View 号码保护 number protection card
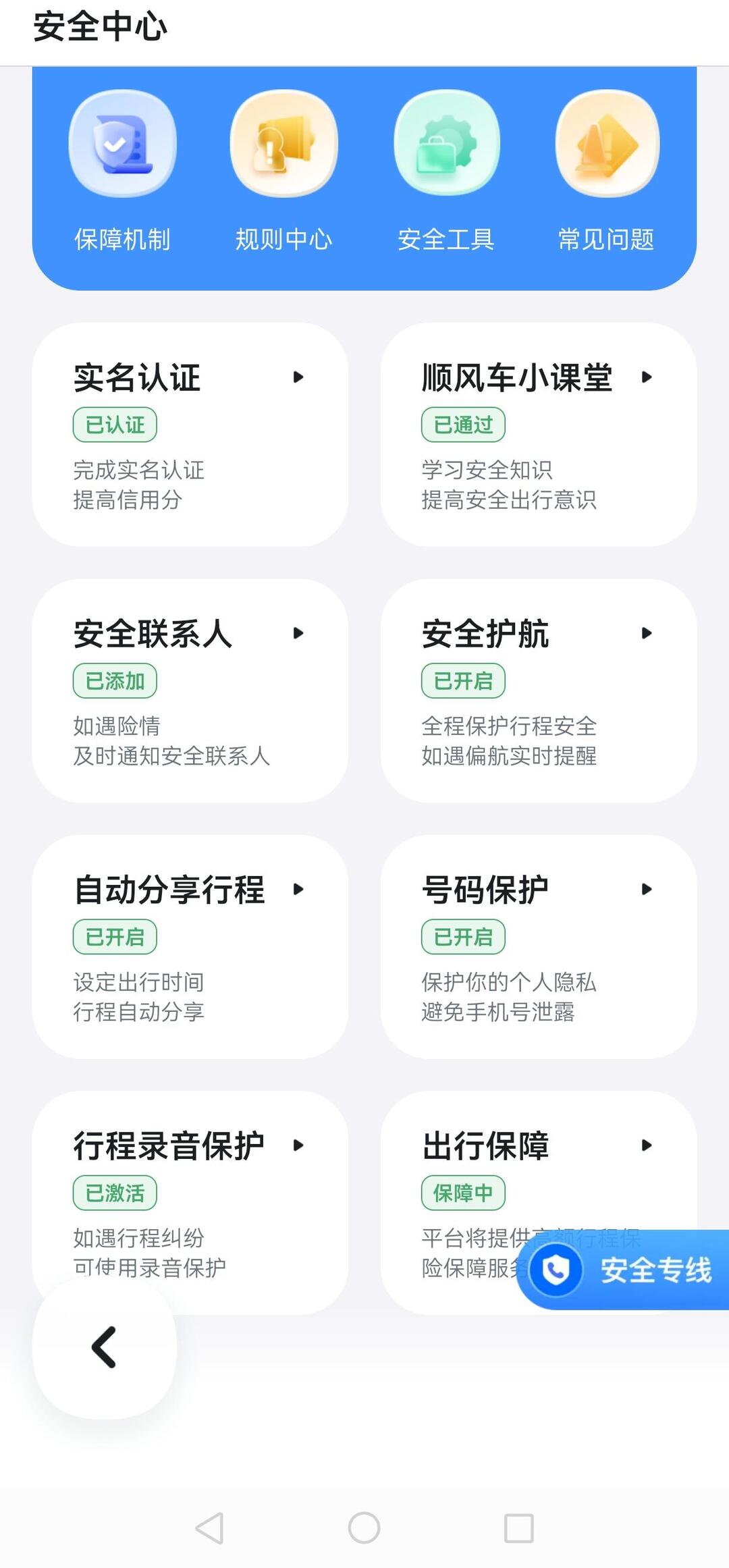 click(538, 946)
